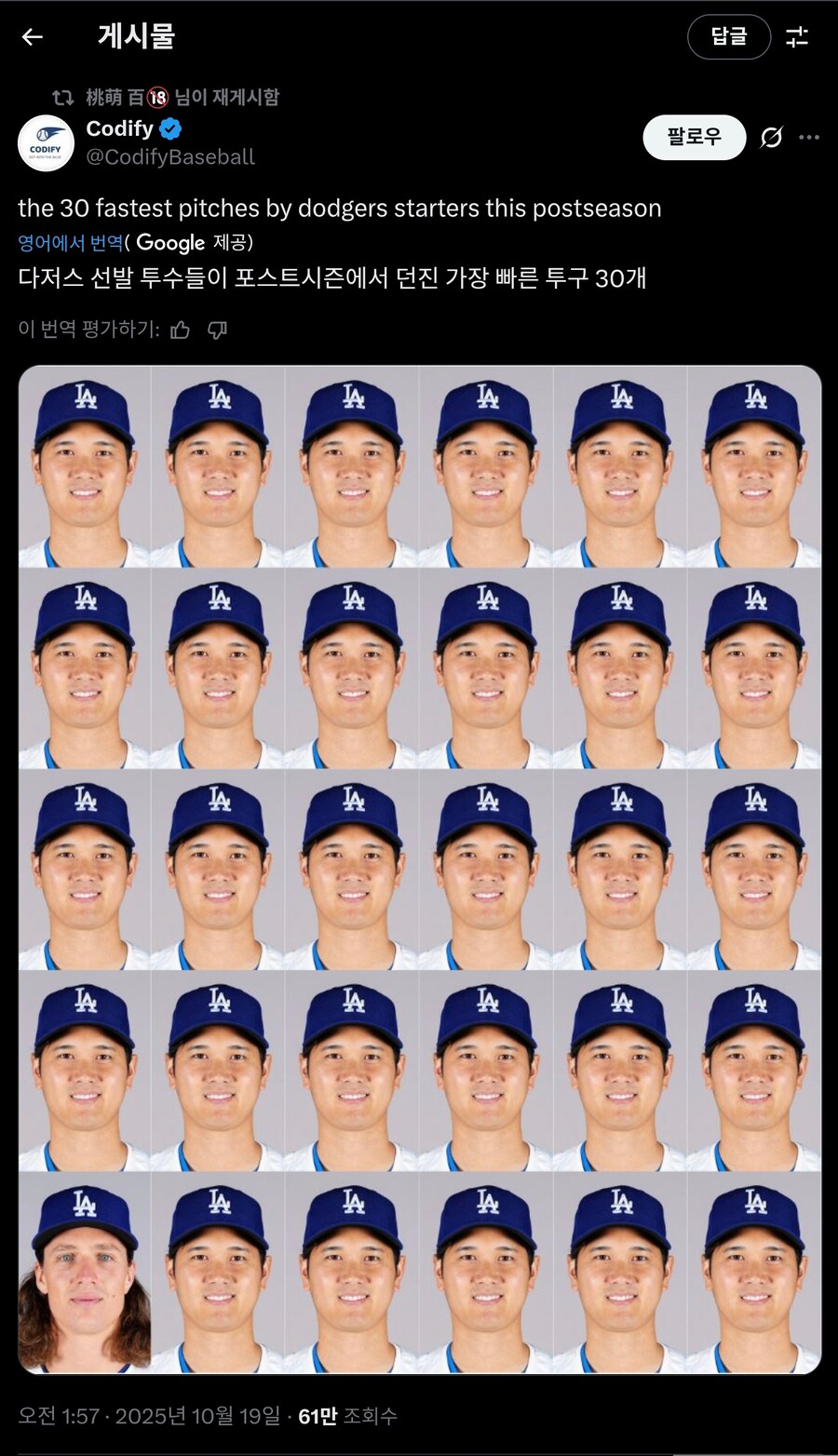This screenshot has height=1456, width=838.
Task: Rate the translation with thumbs down
Action: coord(217,330)
